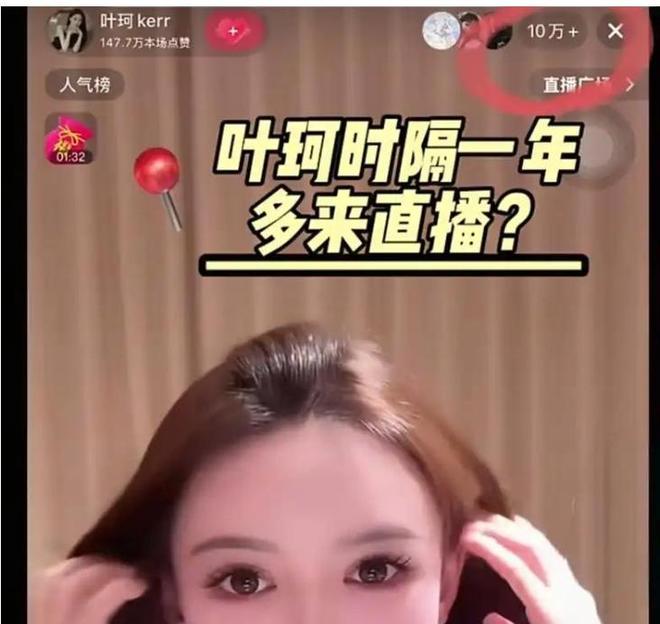The height and width of the screenshot is (624, 660).
Task: Follow 叶珂 kerr with the plus button
Action: (x=234, y=31)
